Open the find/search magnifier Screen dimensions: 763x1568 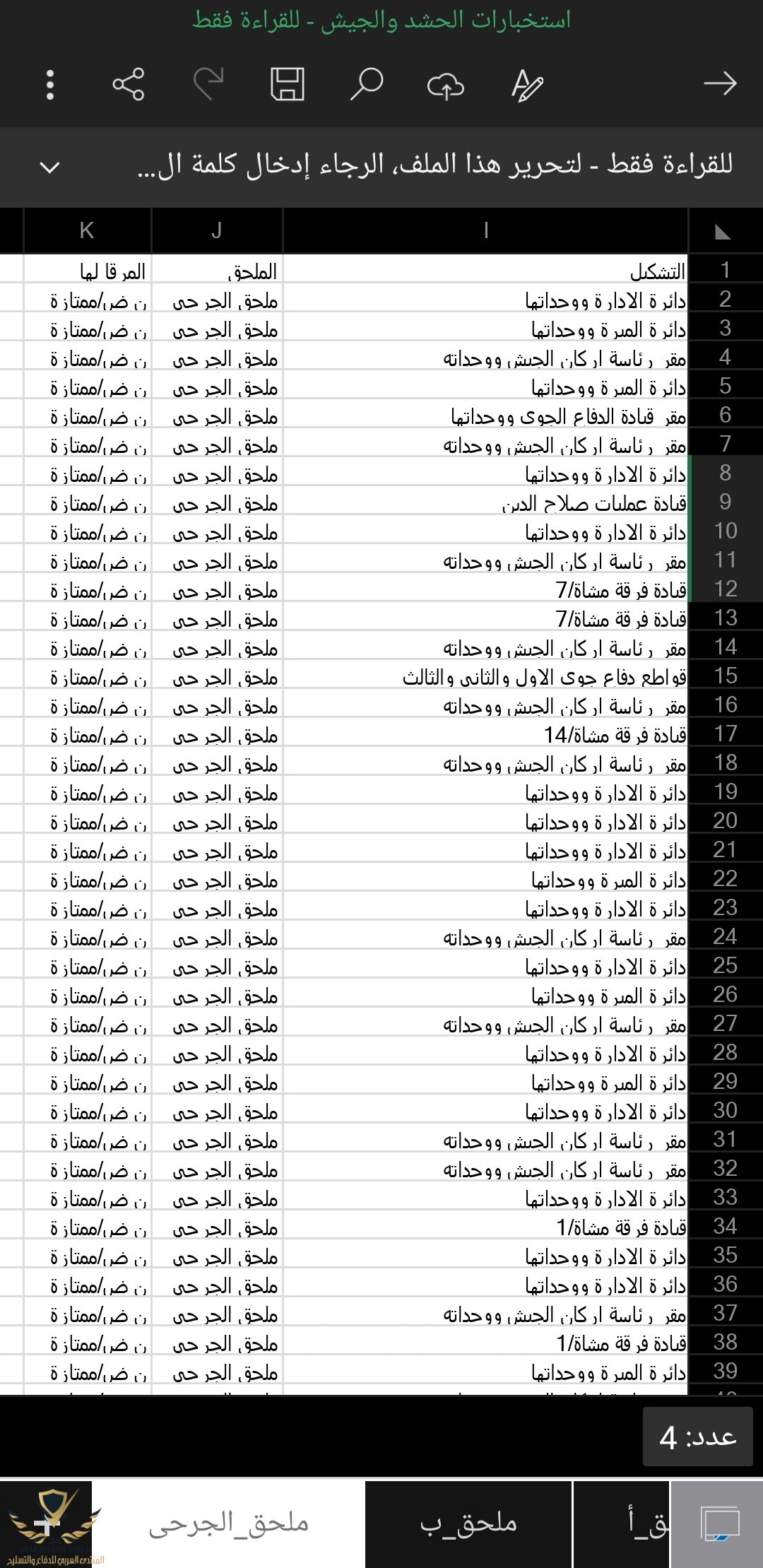(366, 84)
